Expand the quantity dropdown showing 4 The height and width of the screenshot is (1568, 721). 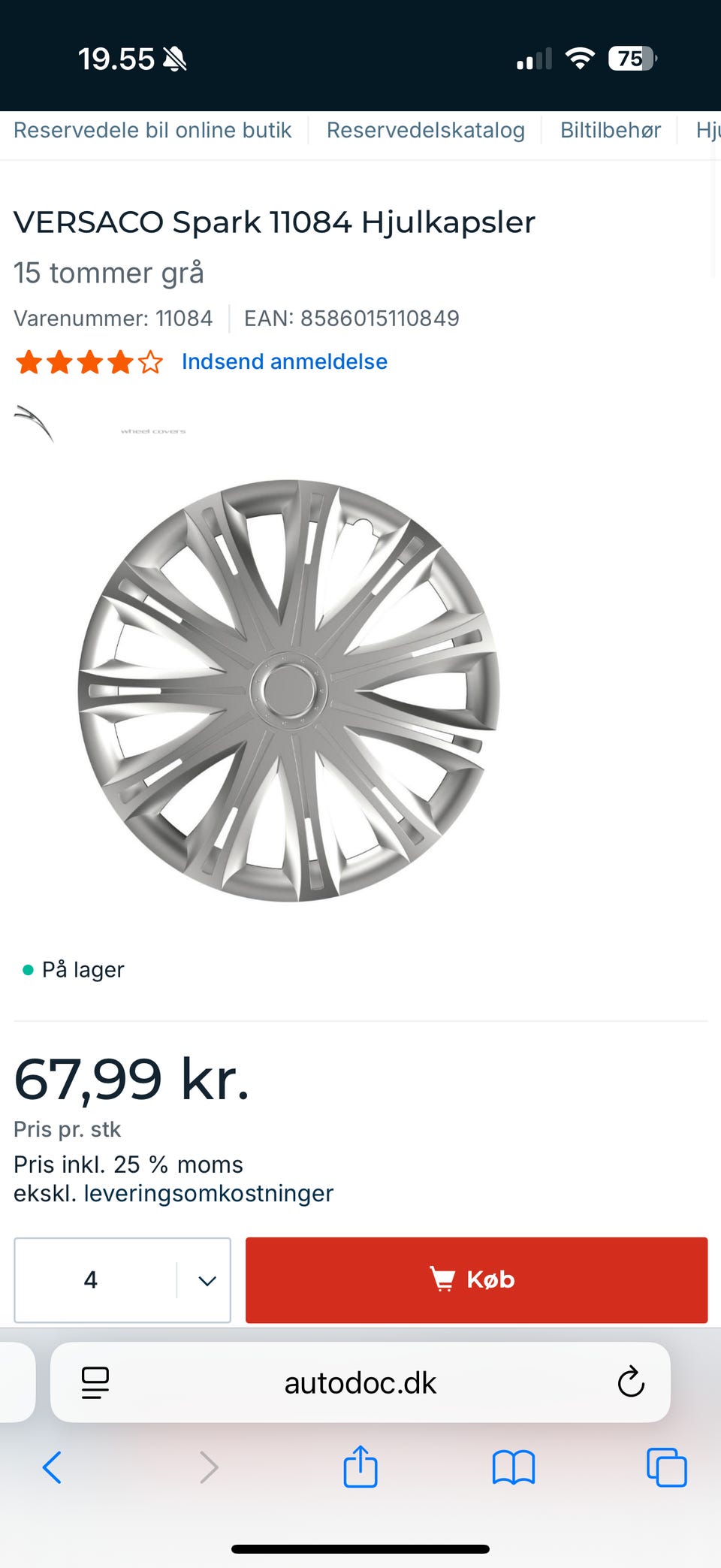[122, 1279]
